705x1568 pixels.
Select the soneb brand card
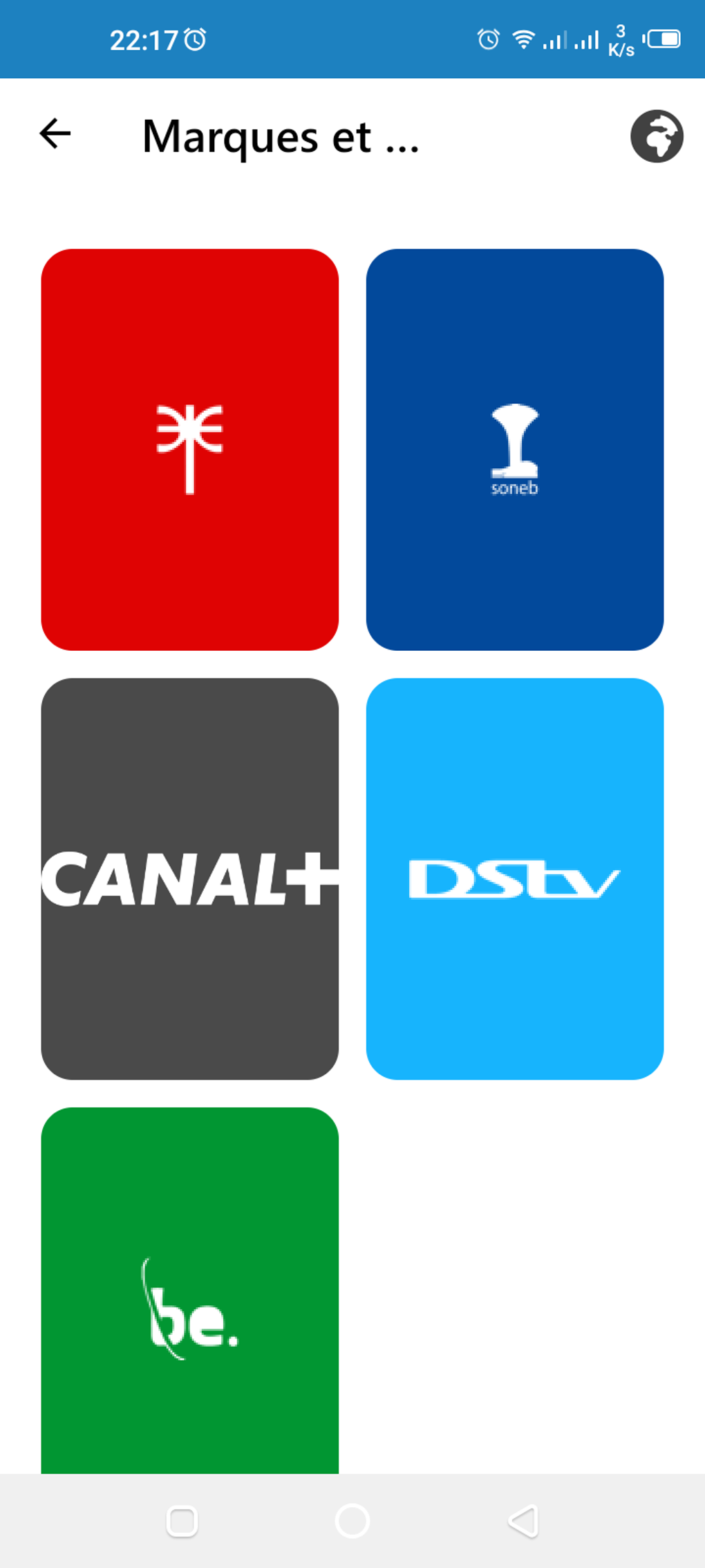[515, 450]
